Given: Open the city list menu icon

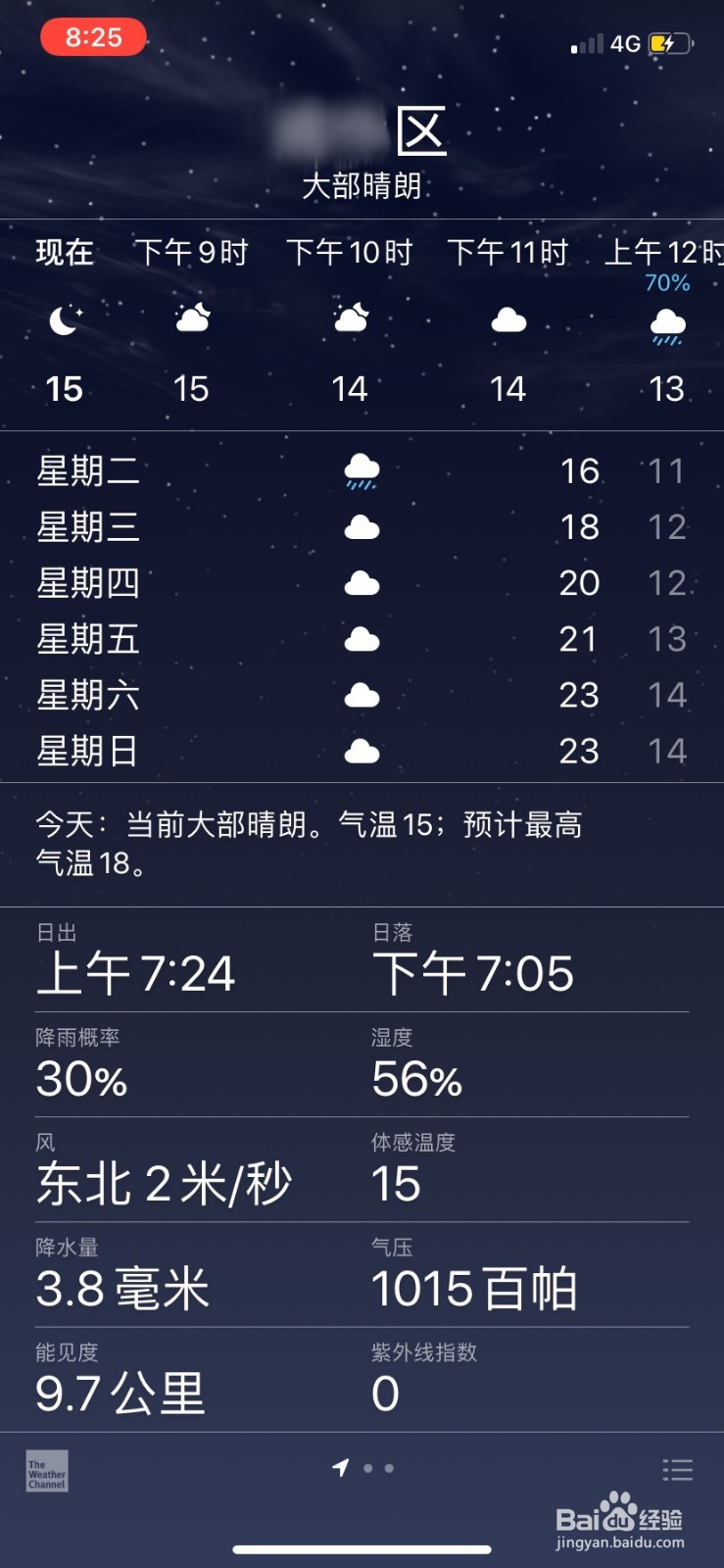Looking at the screenshot, I should (677, 1469).
